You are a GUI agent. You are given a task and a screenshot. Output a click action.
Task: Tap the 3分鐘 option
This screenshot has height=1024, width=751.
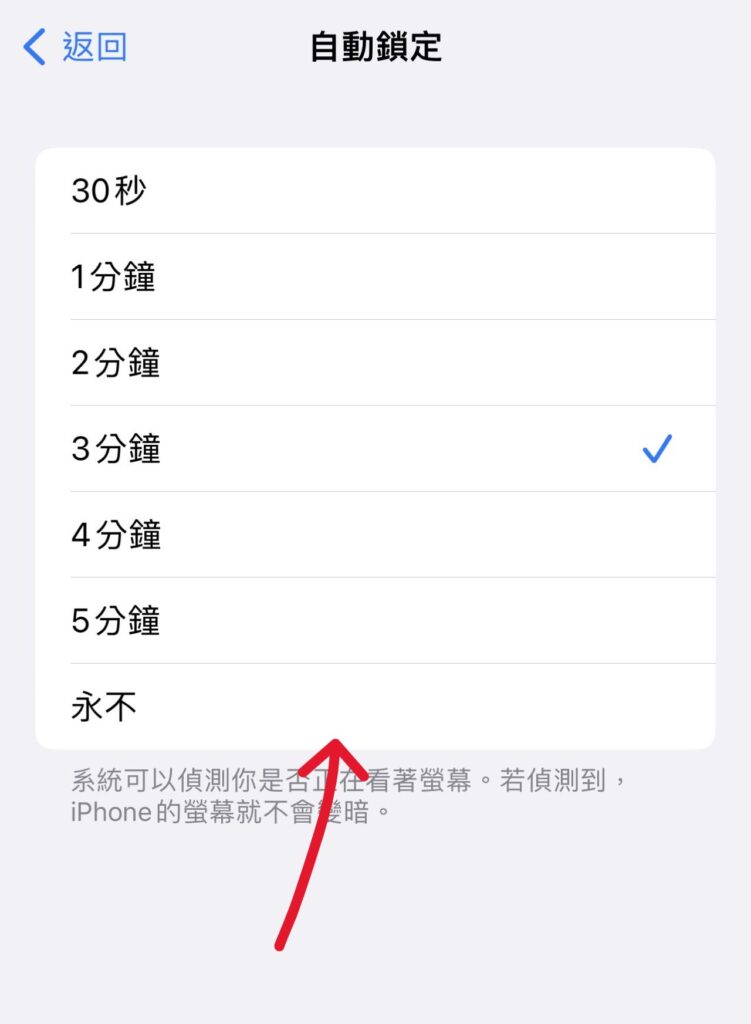click(x=375, y=449)
